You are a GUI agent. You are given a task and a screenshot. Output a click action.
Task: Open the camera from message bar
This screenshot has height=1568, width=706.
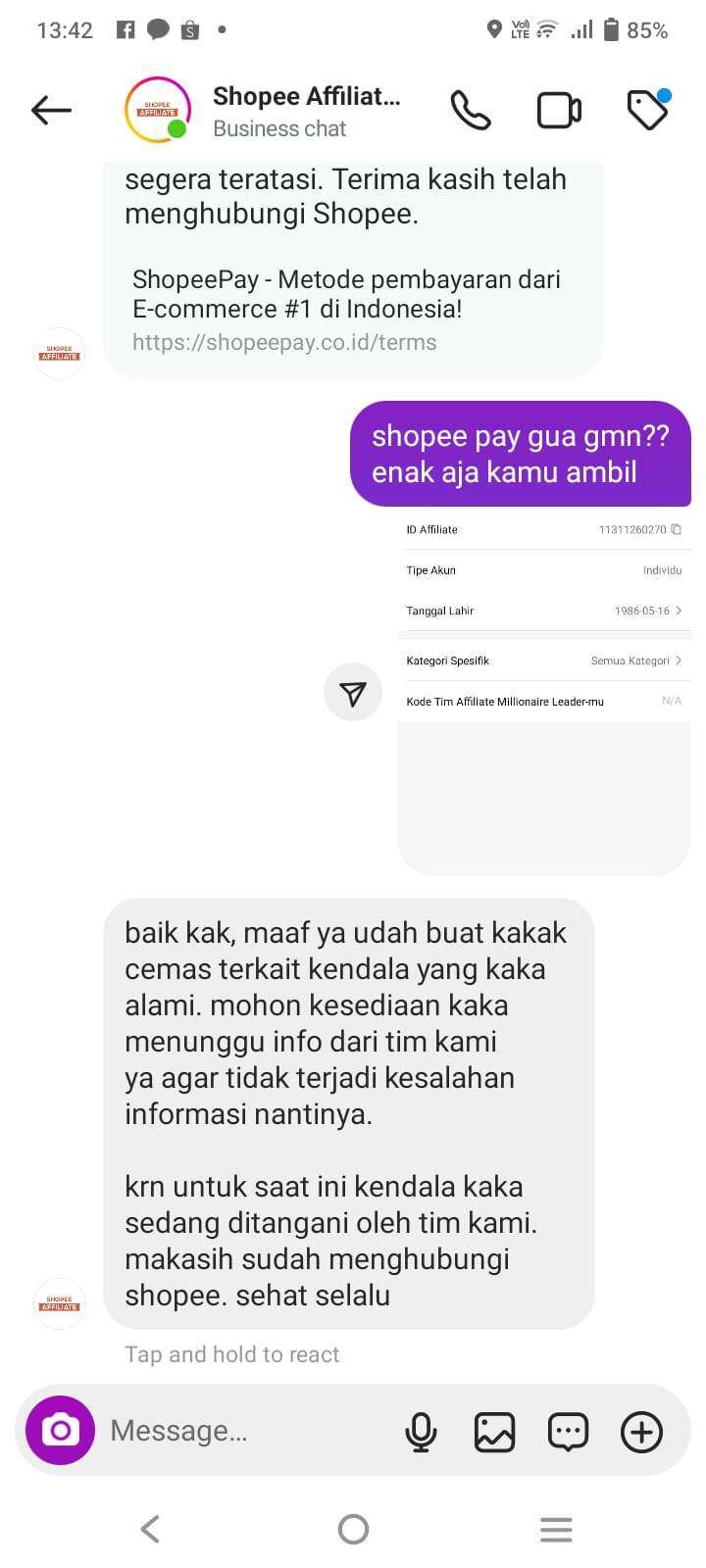click(x=60, y=1431)
